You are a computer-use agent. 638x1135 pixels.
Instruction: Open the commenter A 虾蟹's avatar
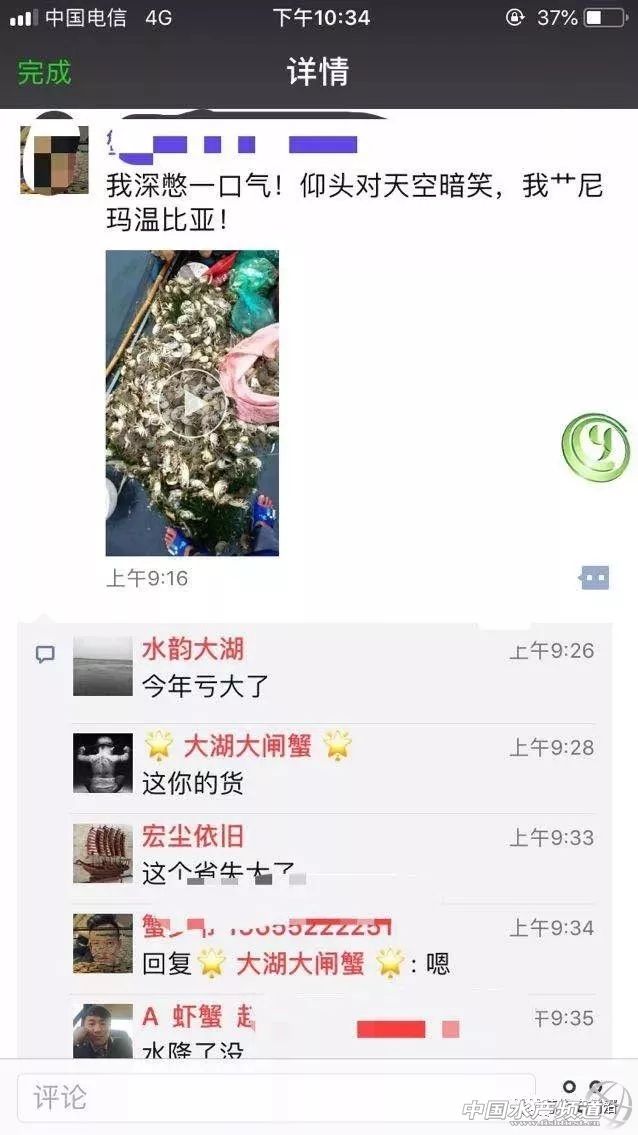point(103,1030)
